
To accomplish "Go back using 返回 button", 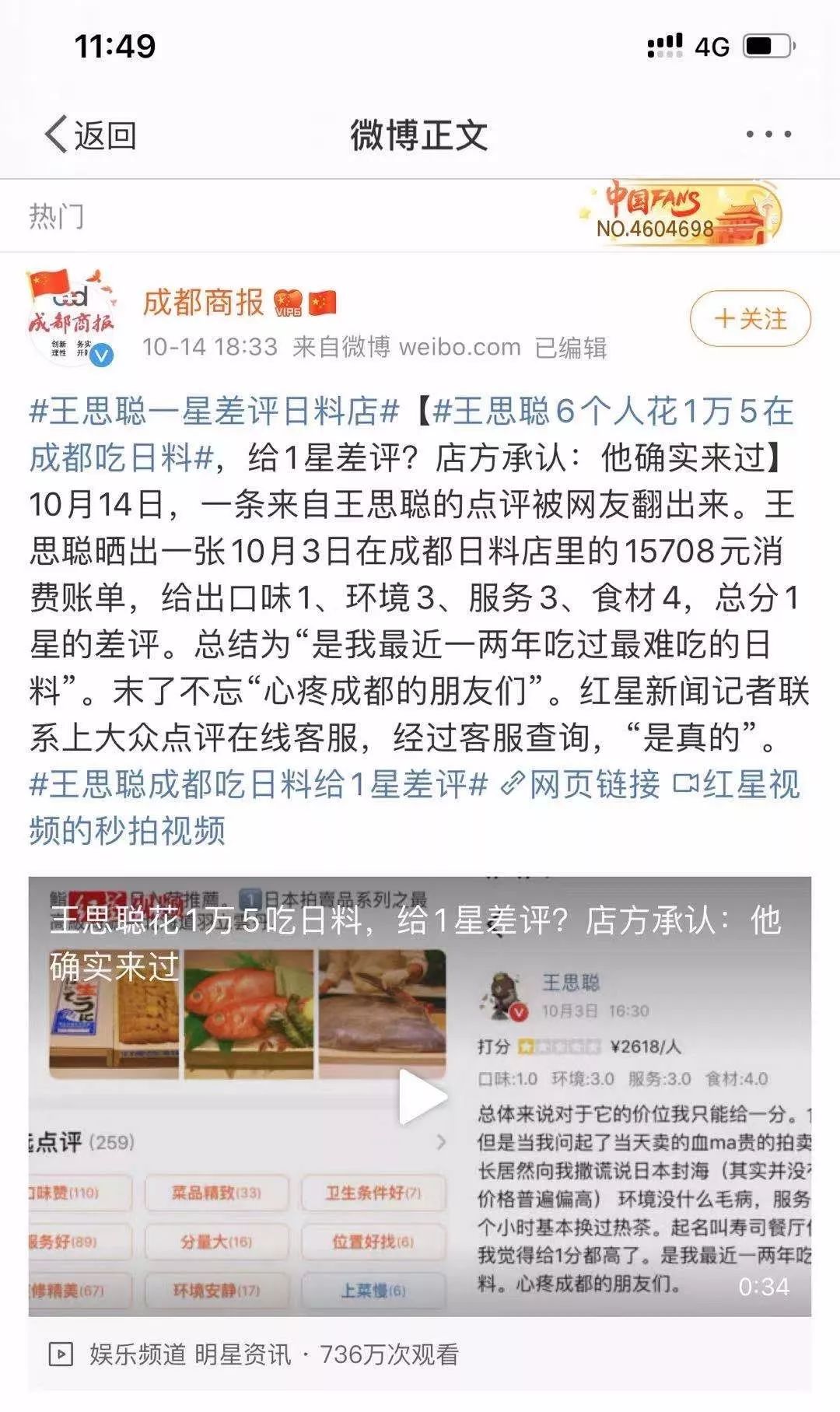I will [x=90, y=135].
